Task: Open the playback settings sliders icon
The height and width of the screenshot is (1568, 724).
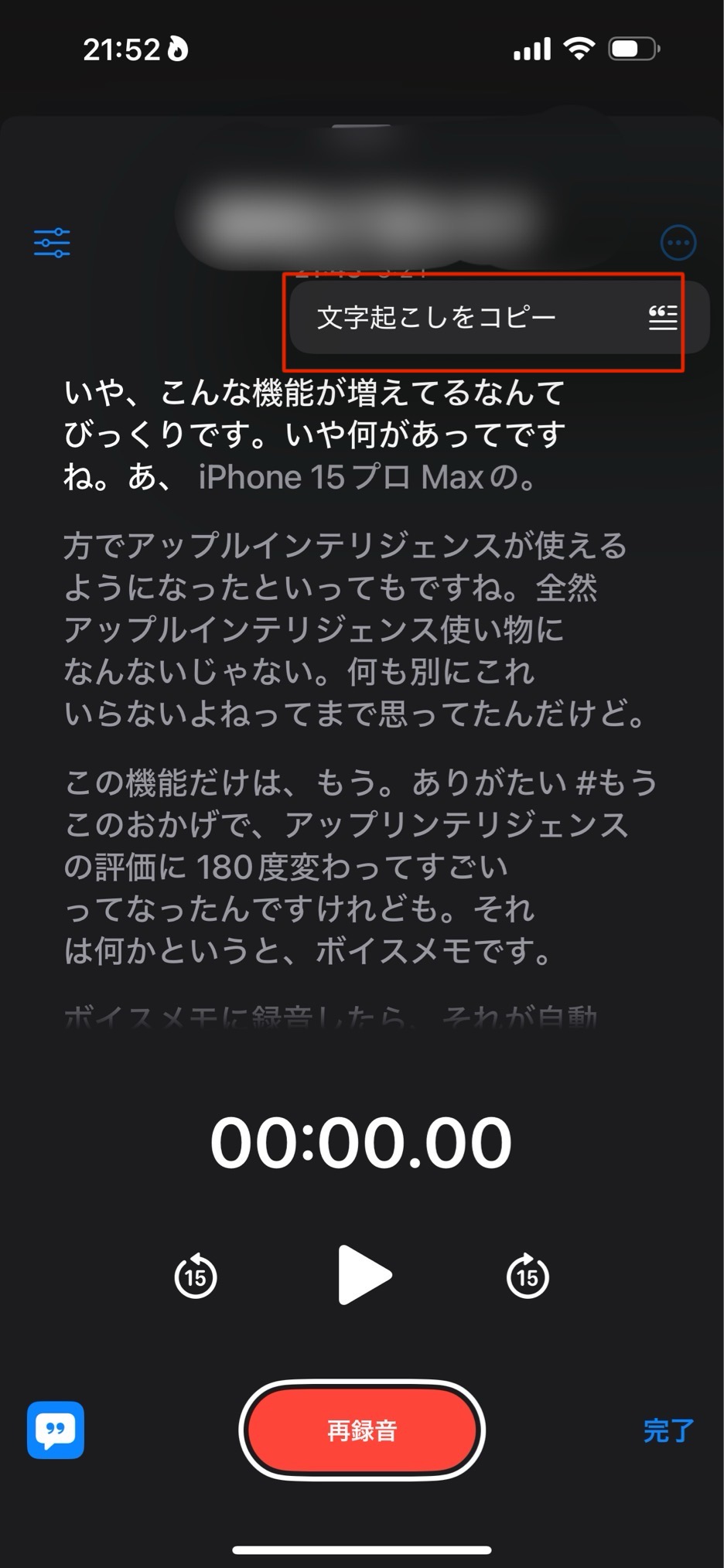Action: [52, 243]
